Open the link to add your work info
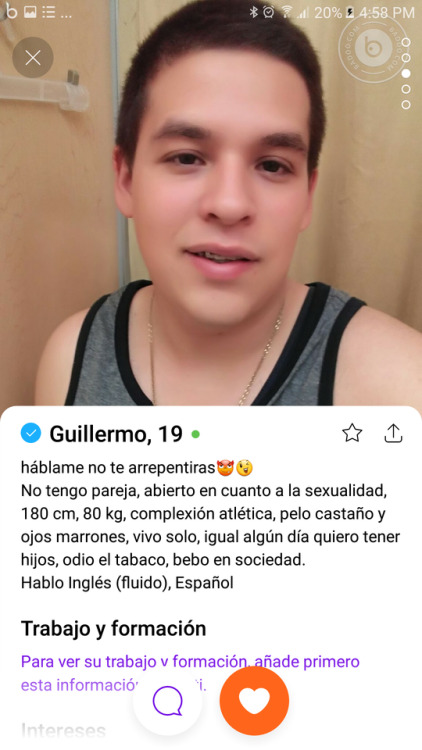This screenshot has height=750, width=422. click(190, 673)
